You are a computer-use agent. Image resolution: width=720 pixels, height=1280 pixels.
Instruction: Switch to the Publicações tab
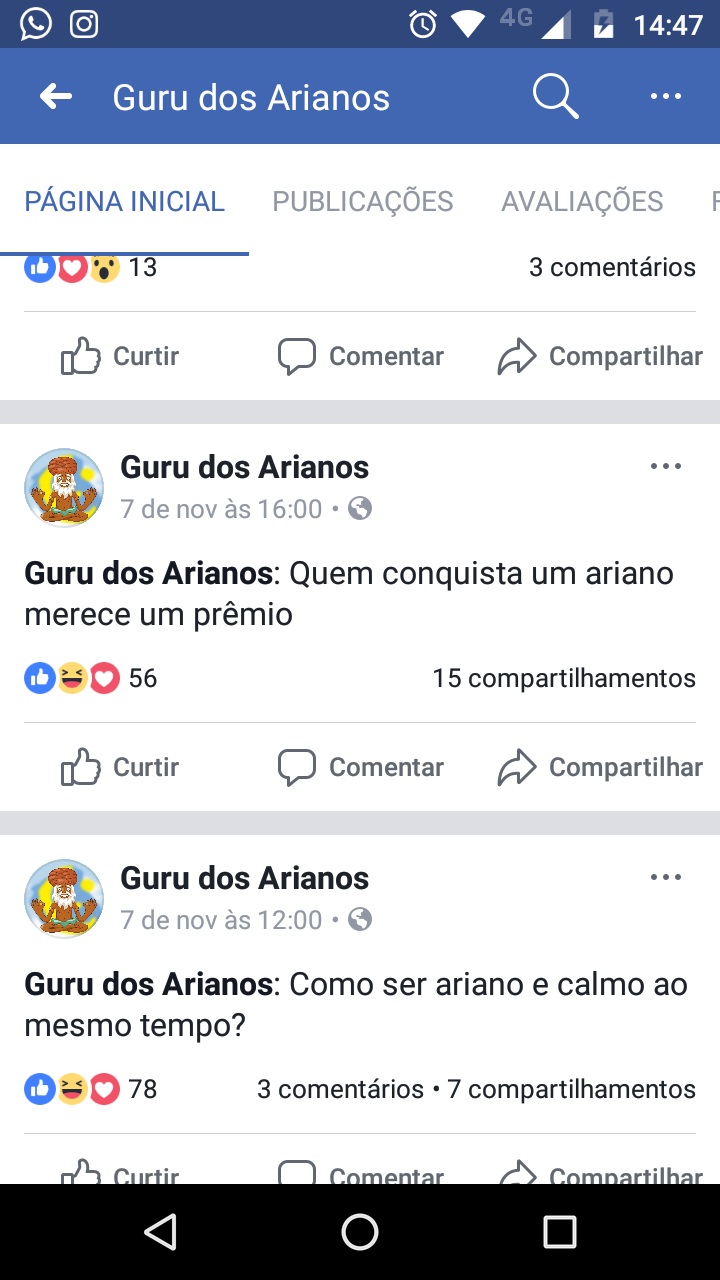362,201
